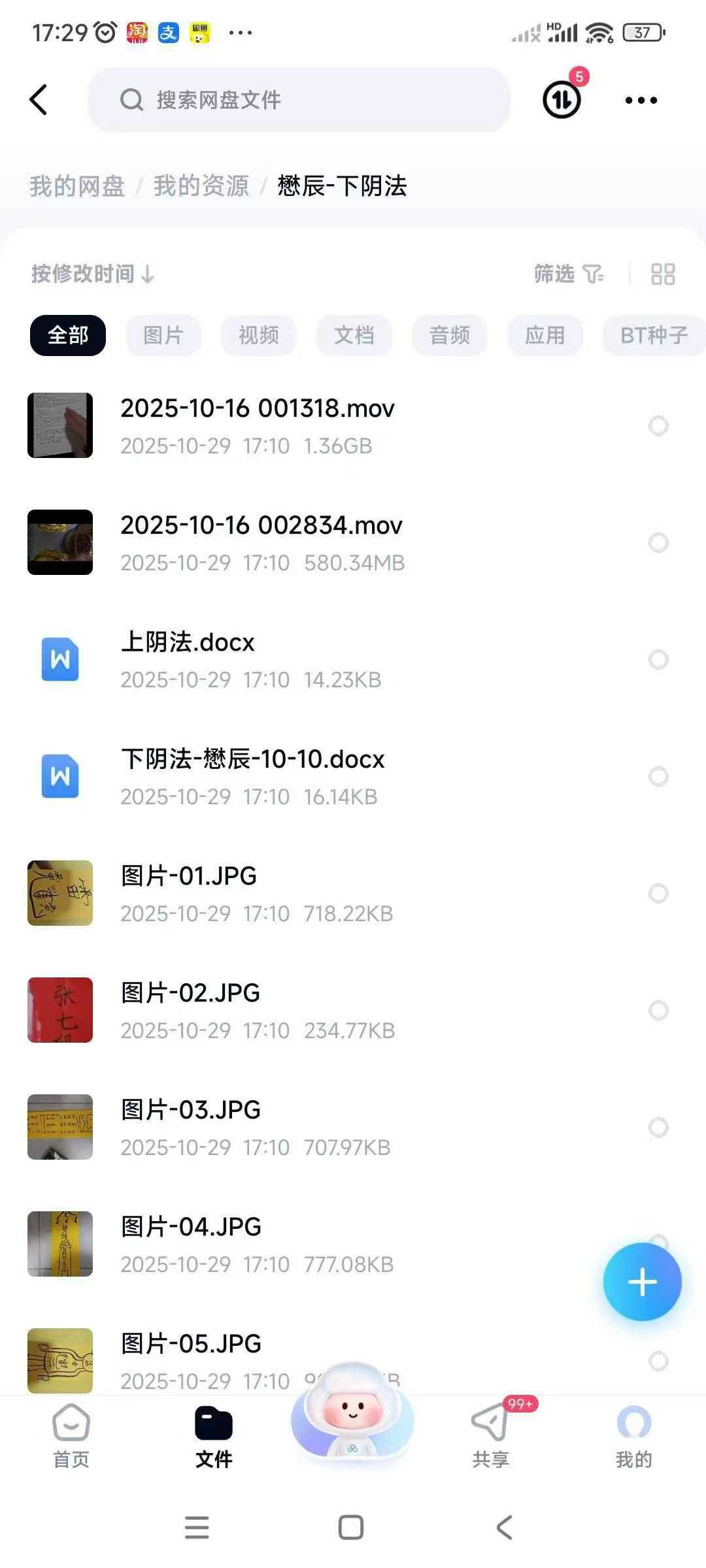Open the 共享 tab
Image resolution: width=706 pixels, height=1568 pixels.
pyautogui.click(x=490, y=1435)
